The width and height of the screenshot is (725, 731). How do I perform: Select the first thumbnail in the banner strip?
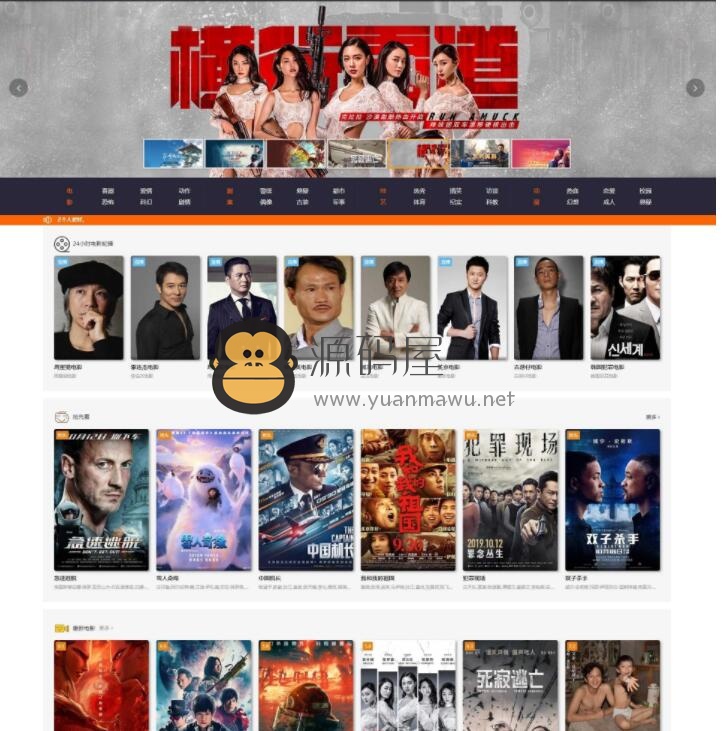(172, 153)
